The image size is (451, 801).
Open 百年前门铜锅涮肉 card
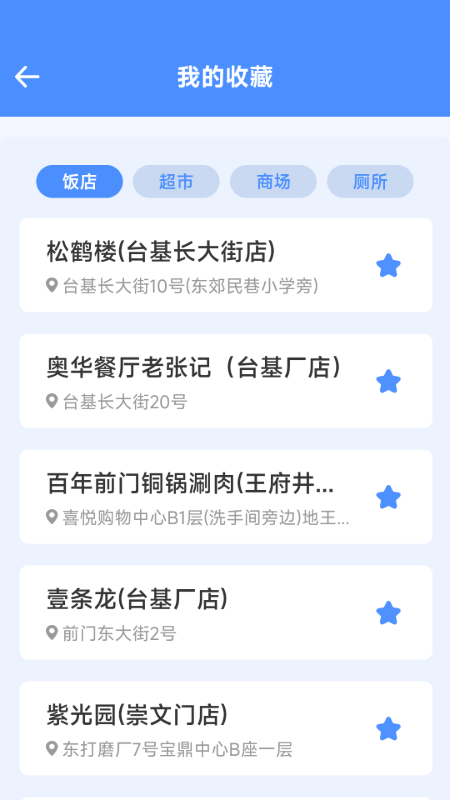(x=226, y=497)
